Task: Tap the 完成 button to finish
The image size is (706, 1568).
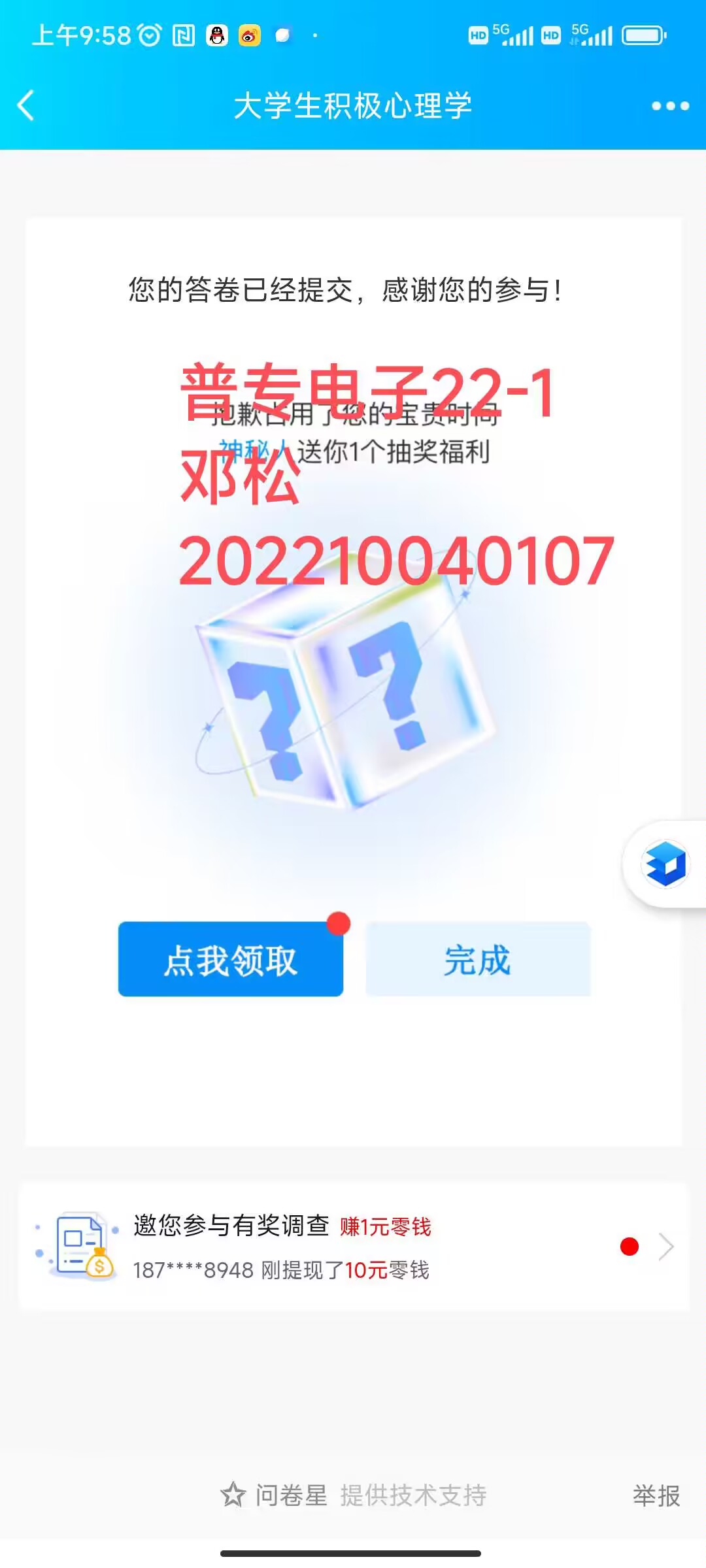Action: click(478, 959)
